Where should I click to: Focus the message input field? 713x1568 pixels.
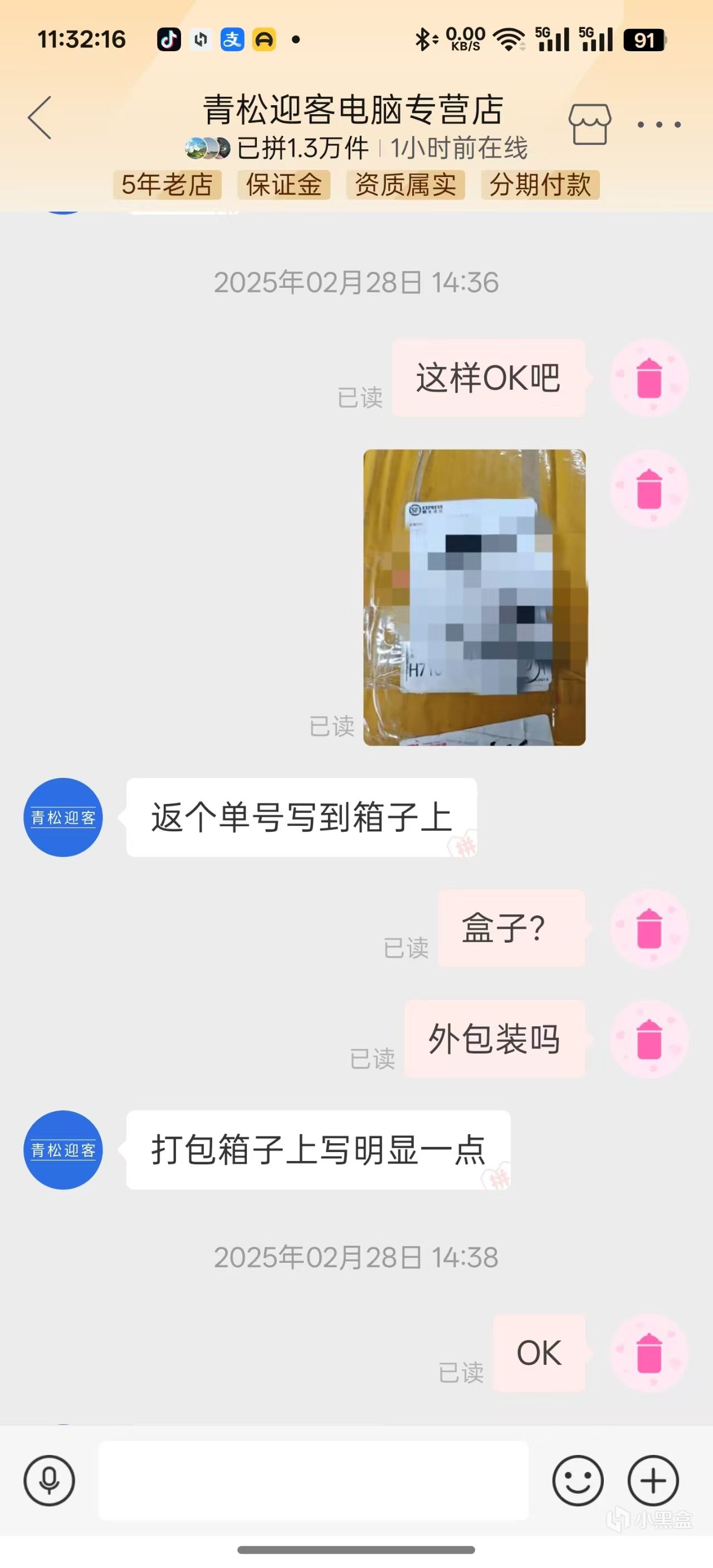tap(314, 1481)
